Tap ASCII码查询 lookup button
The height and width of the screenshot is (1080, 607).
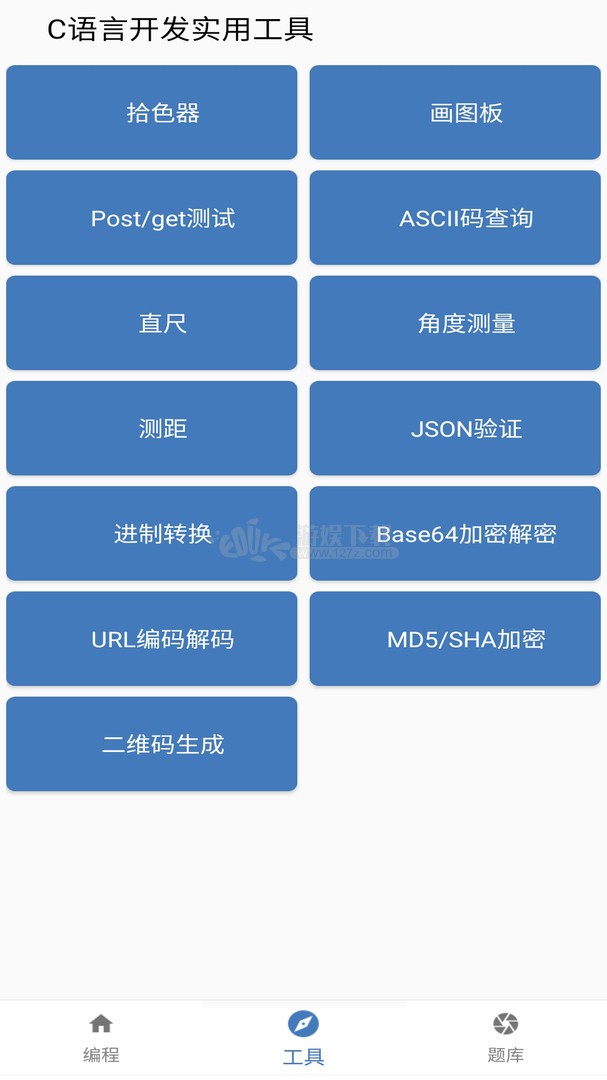tap(455, 218)
